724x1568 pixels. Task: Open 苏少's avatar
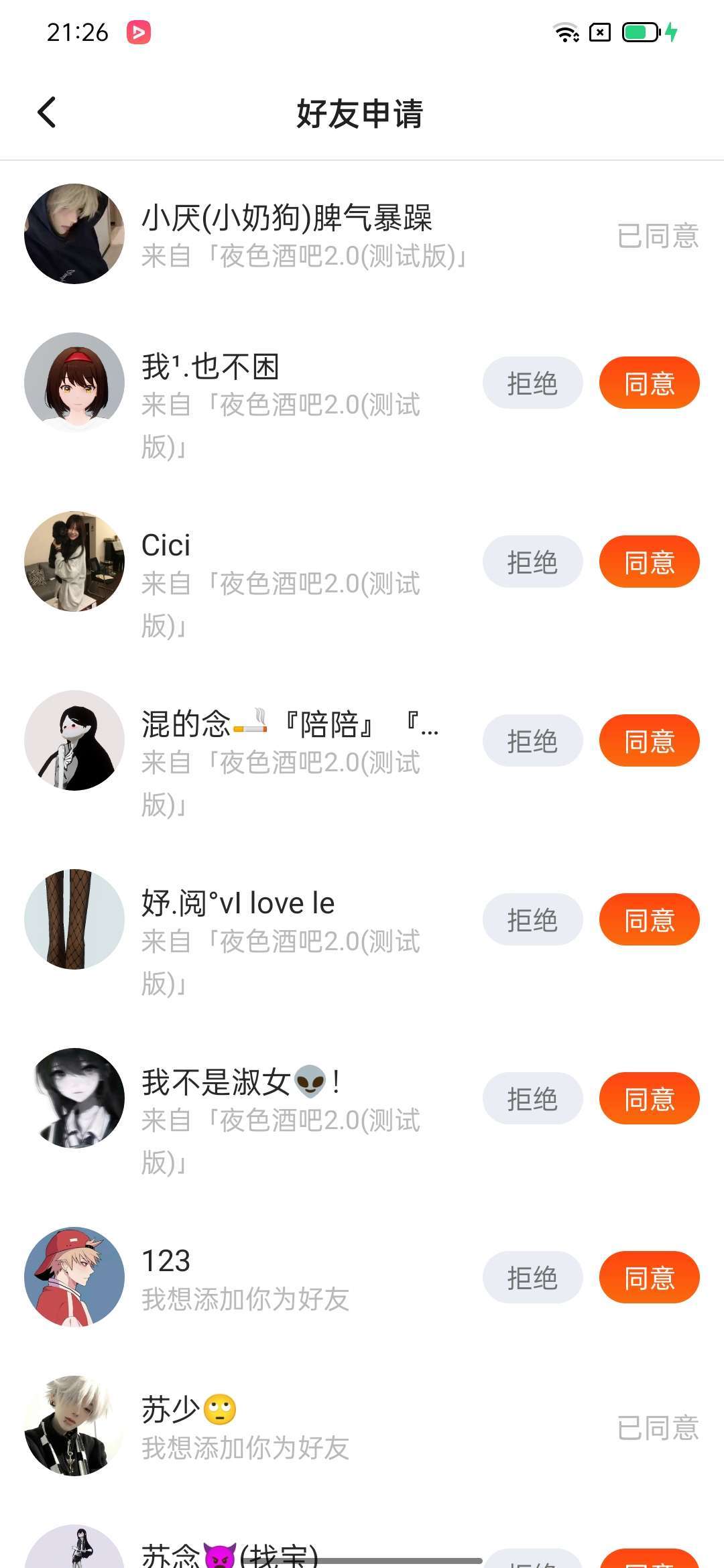tap(74, 1426)
